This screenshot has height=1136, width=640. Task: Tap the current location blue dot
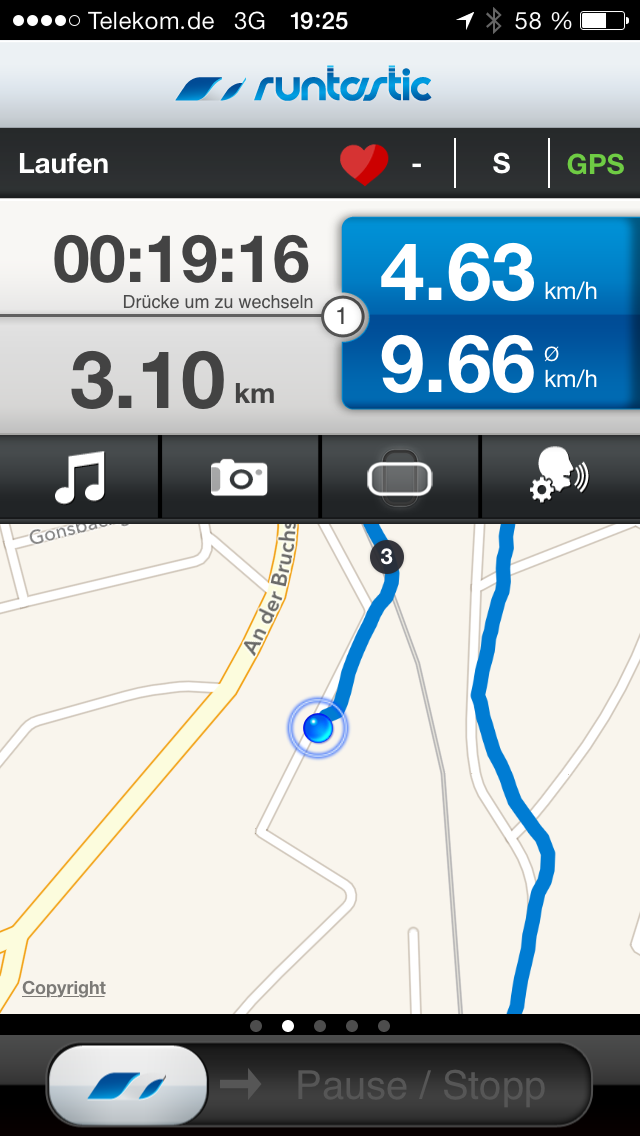pyautogui.click(x=317, y=727)
